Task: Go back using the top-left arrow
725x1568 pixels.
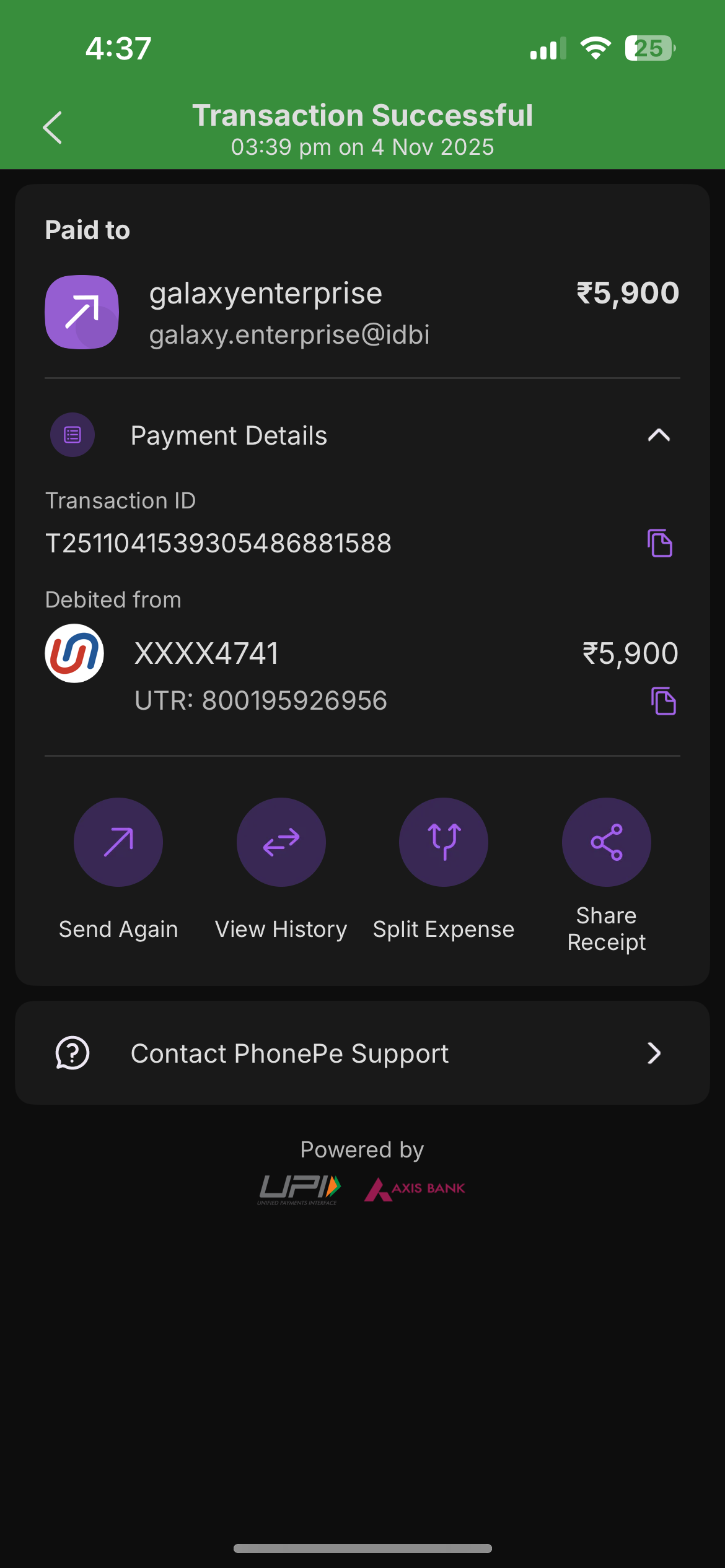Action: coord(53,128)
